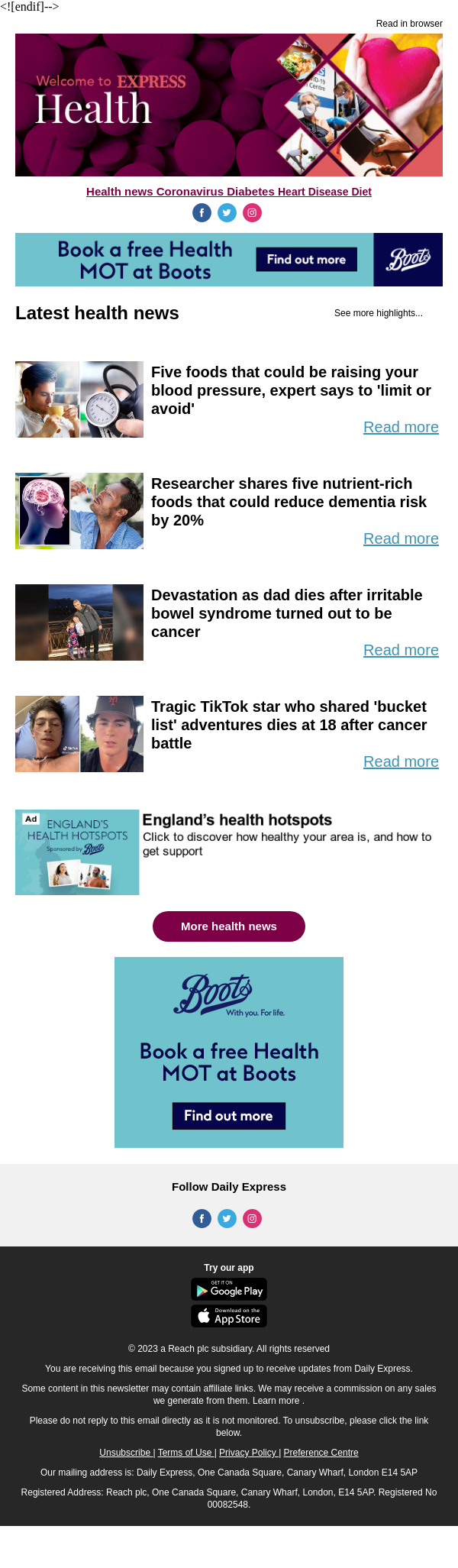
Task: Tap Find out more in large Boots ad
Action: pos(228,1116)
